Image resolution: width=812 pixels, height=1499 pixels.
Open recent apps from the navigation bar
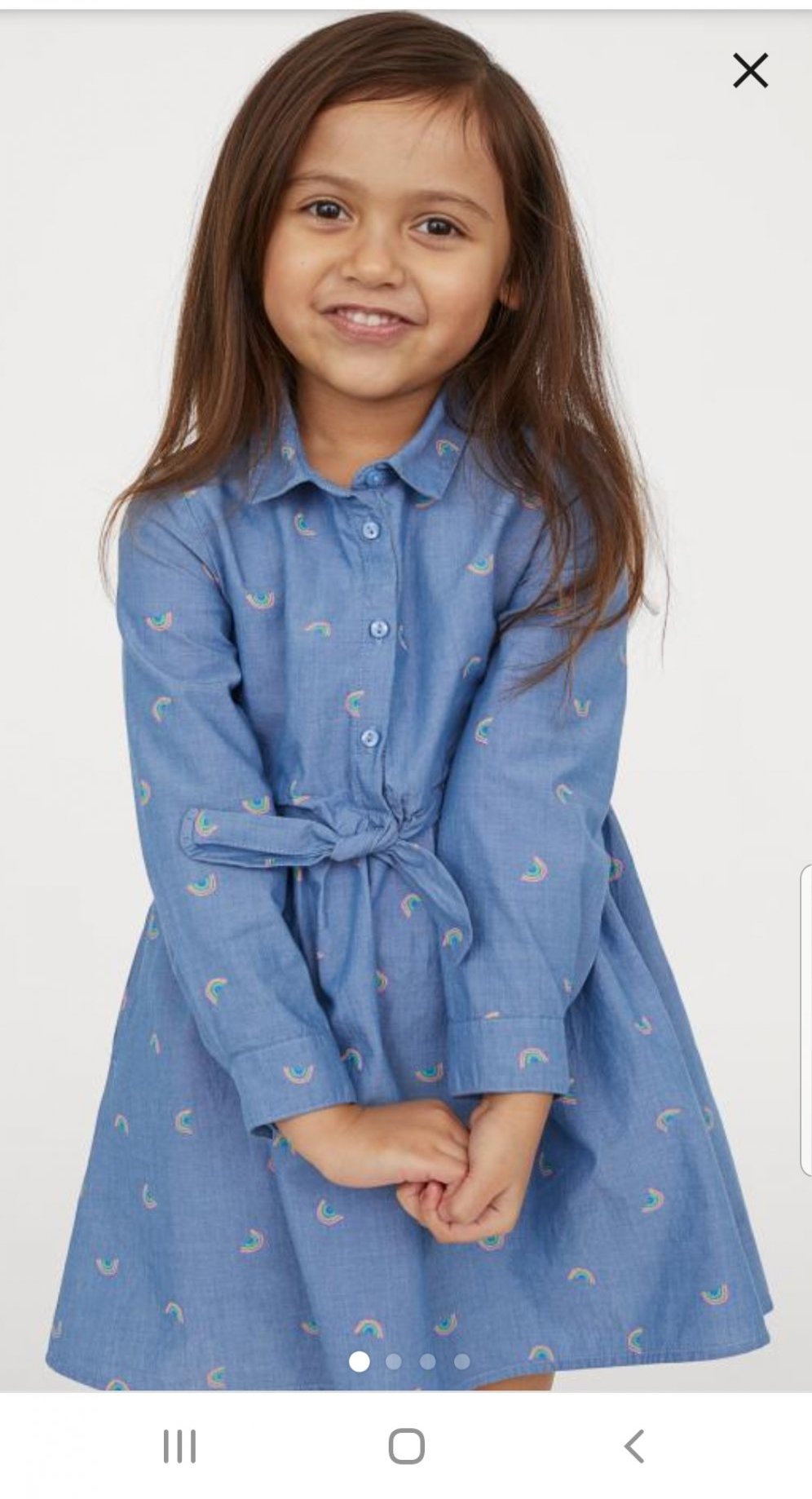pos(179,1446)
